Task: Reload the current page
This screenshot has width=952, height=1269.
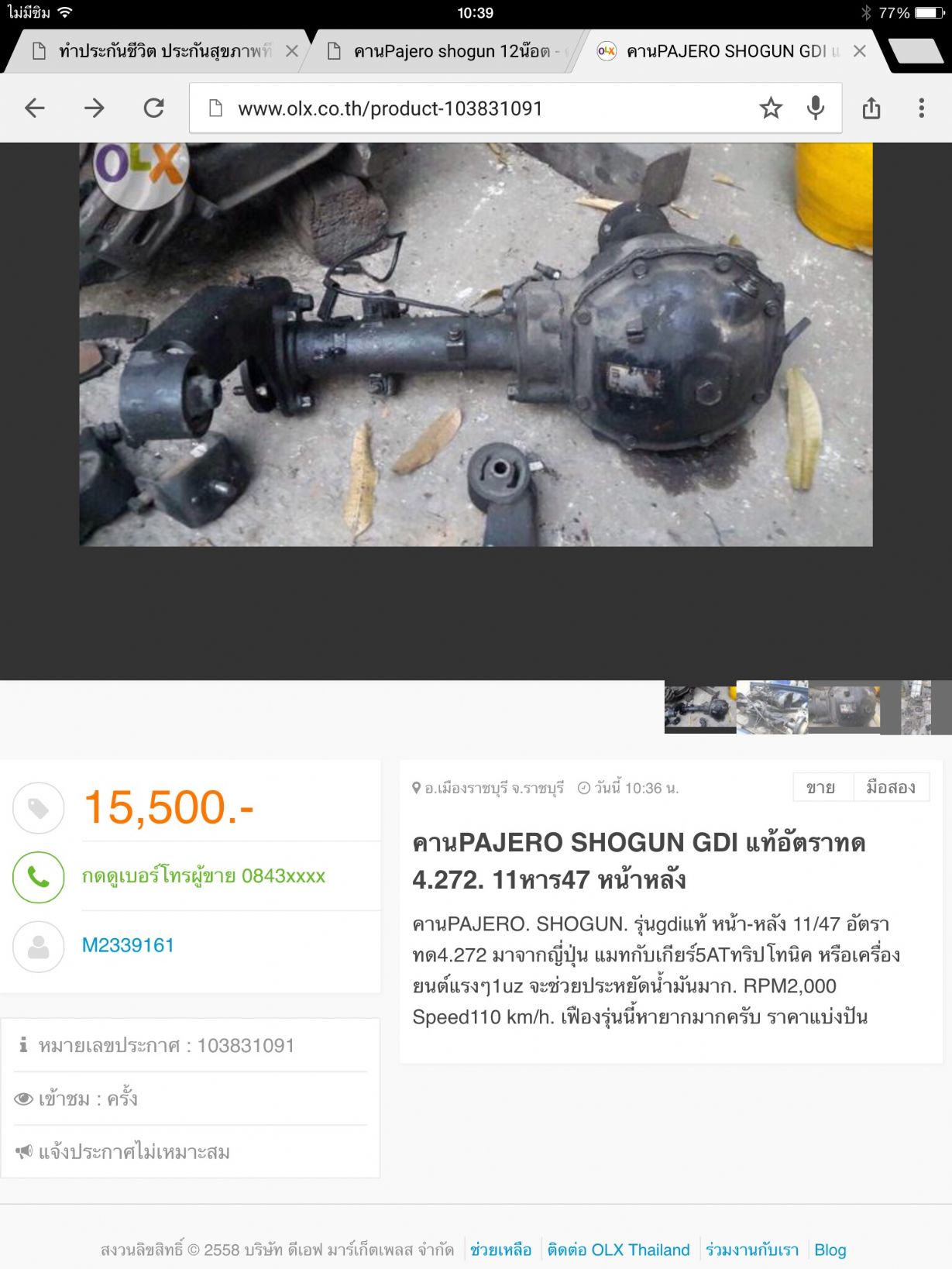Action: coord(154,108)
